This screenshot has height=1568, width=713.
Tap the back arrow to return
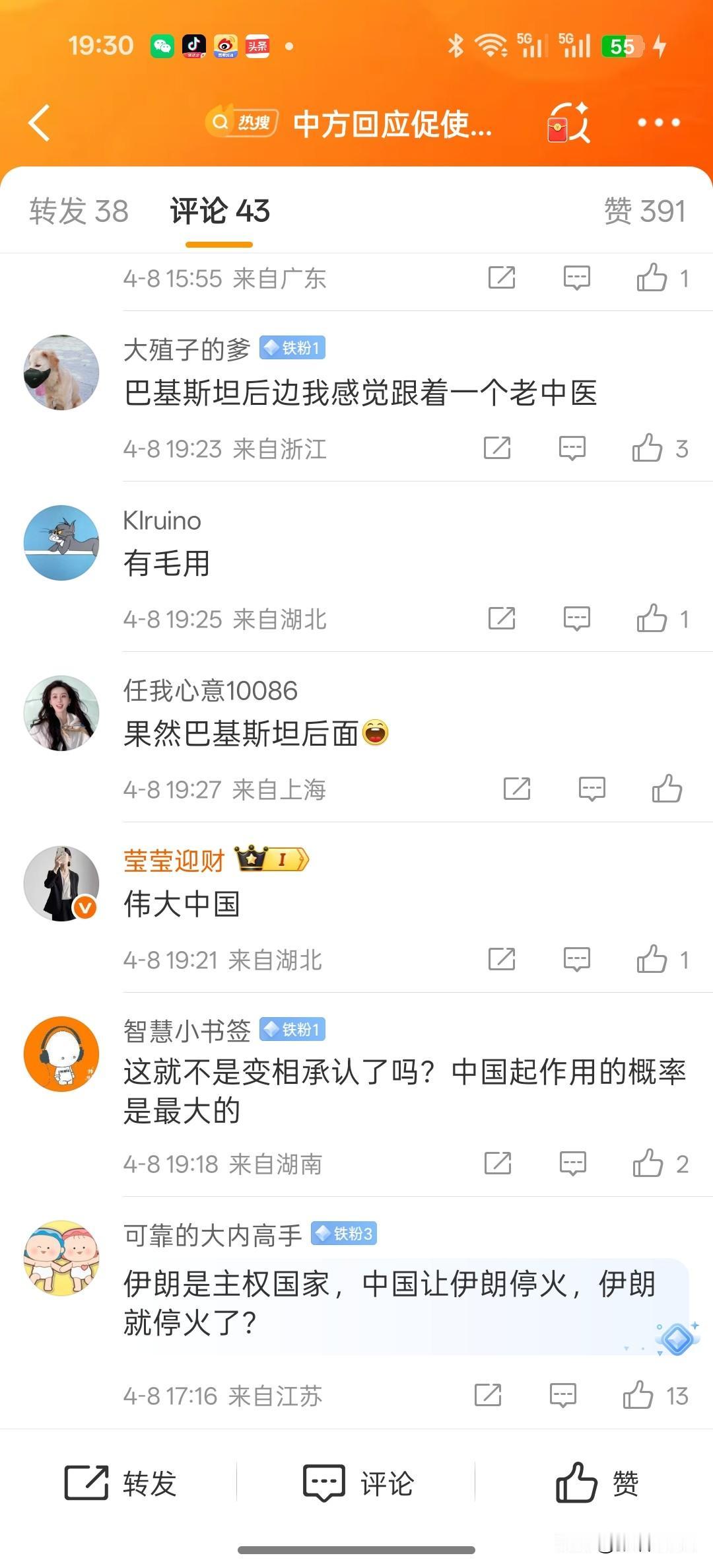40,122
